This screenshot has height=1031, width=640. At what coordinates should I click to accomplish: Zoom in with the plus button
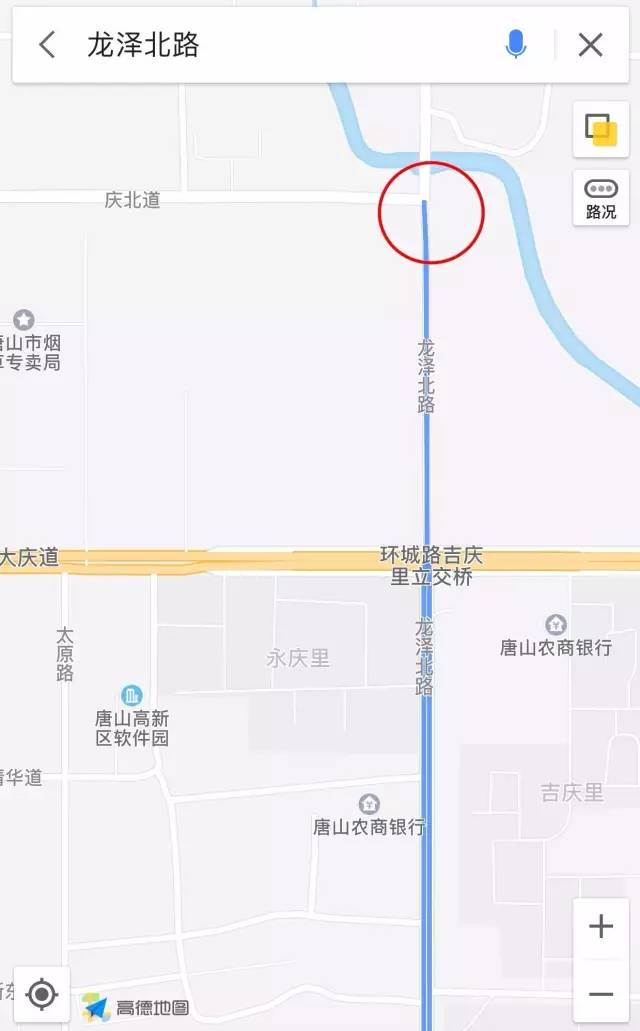point(601,927)
